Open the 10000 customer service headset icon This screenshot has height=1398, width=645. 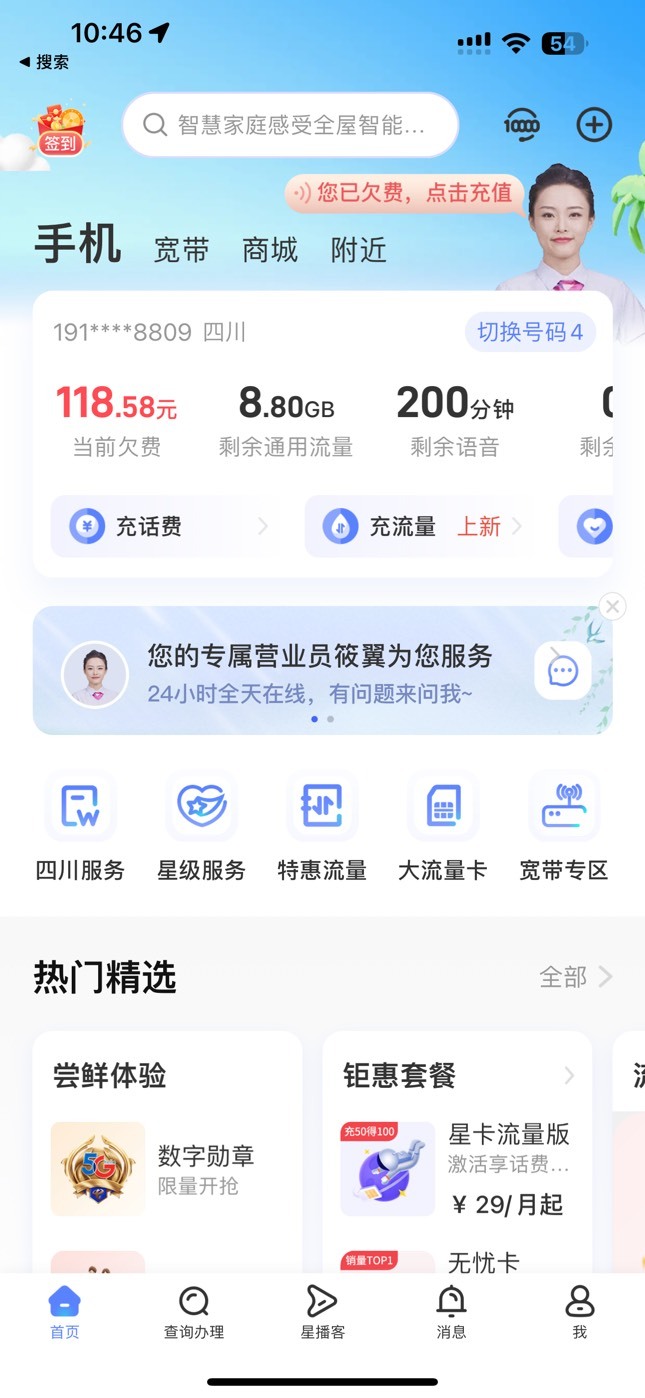(x=521, y=125)
